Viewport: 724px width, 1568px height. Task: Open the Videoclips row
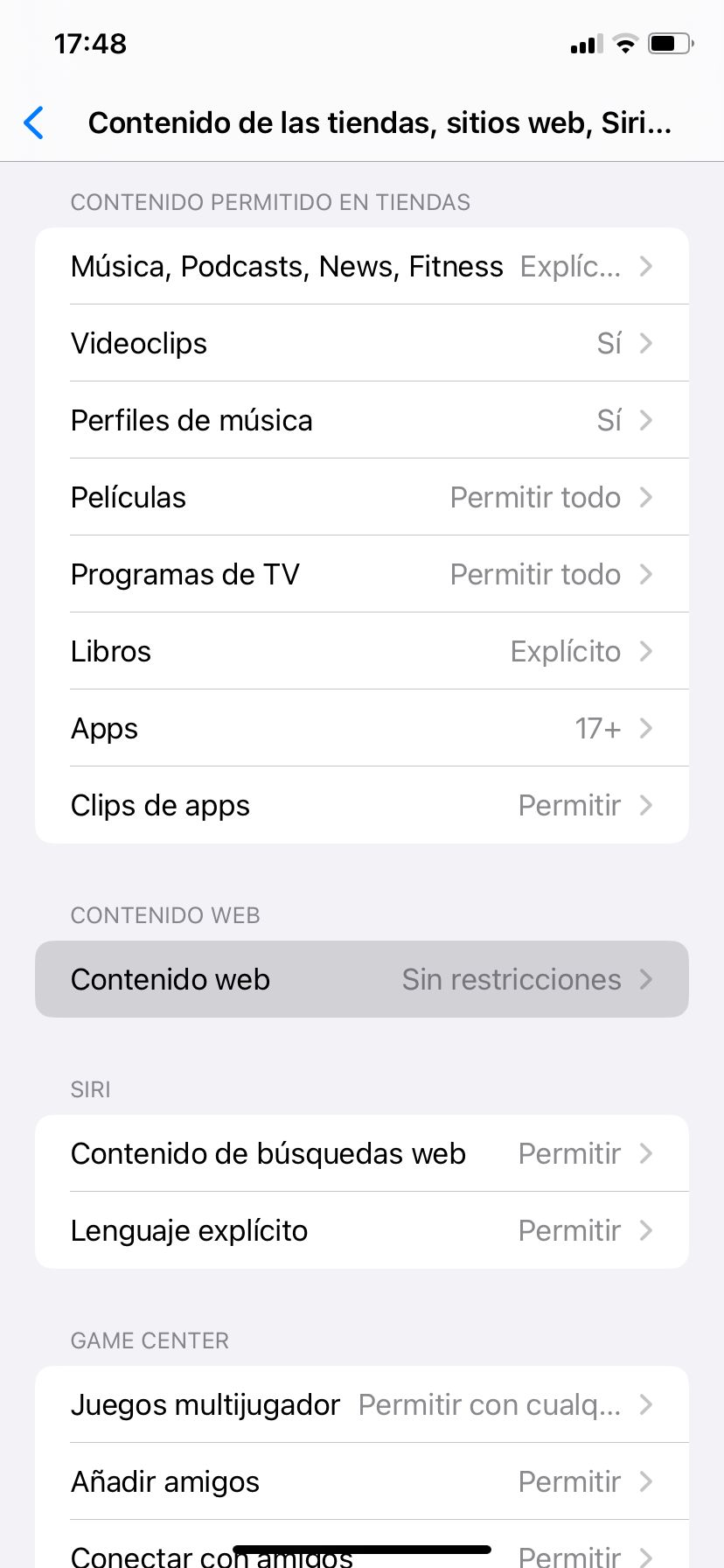362,344
